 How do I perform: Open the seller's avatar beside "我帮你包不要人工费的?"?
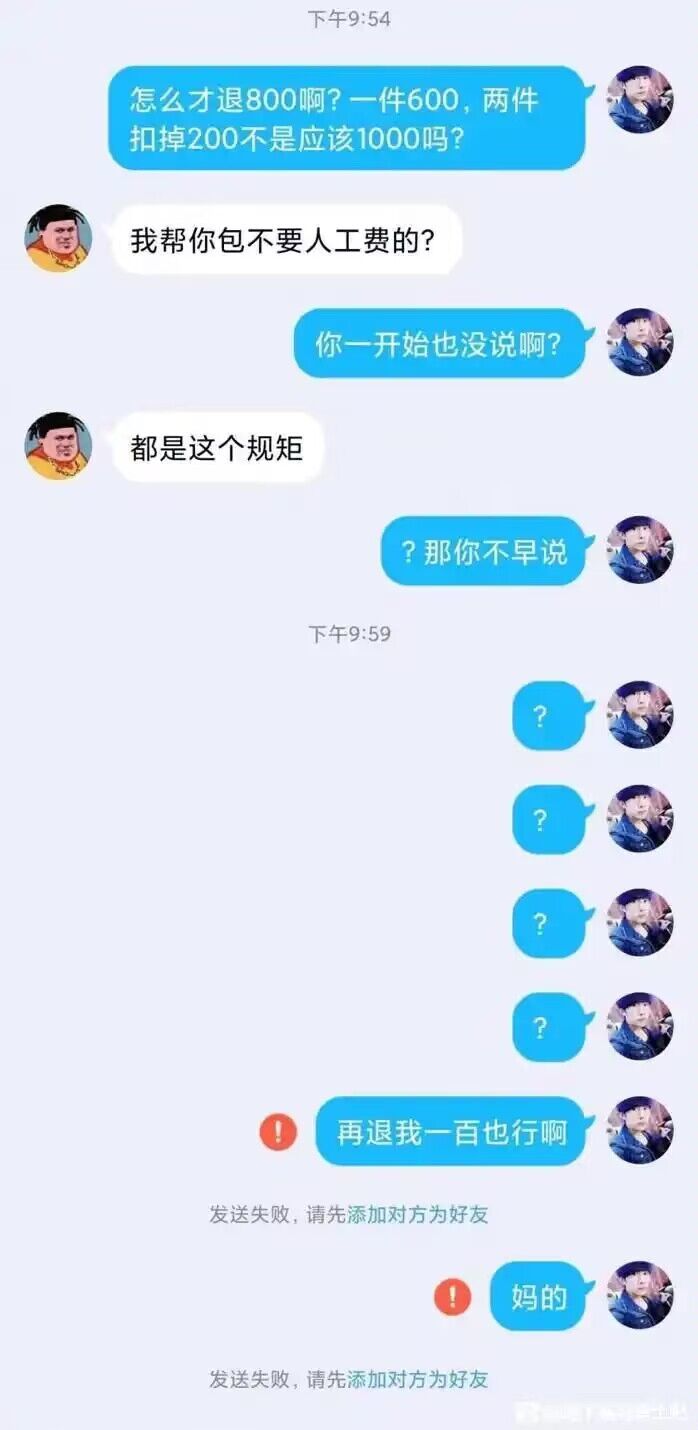(x=58, y=239)
